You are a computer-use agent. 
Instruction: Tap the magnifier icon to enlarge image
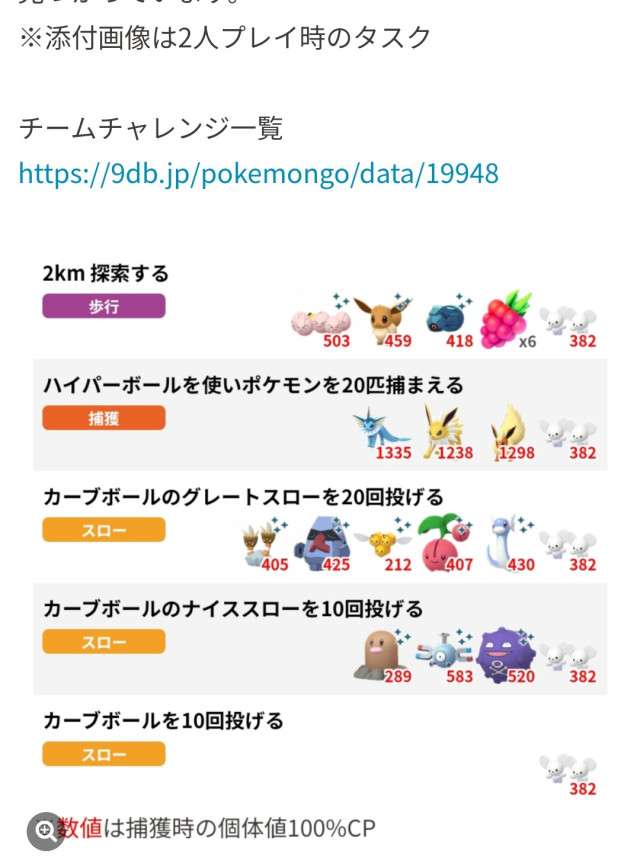coord(46,829)
